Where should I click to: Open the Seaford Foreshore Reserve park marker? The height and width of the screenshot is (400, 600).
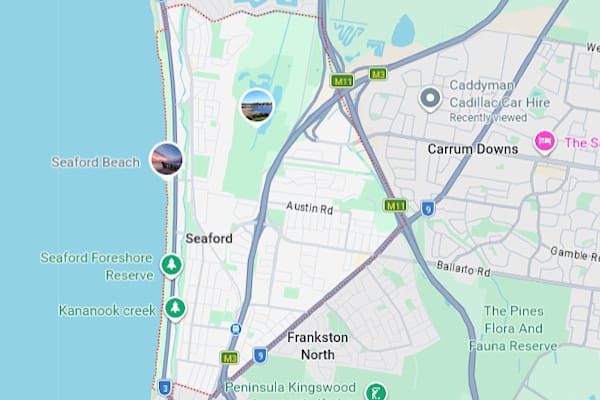[x=172, y=265]
